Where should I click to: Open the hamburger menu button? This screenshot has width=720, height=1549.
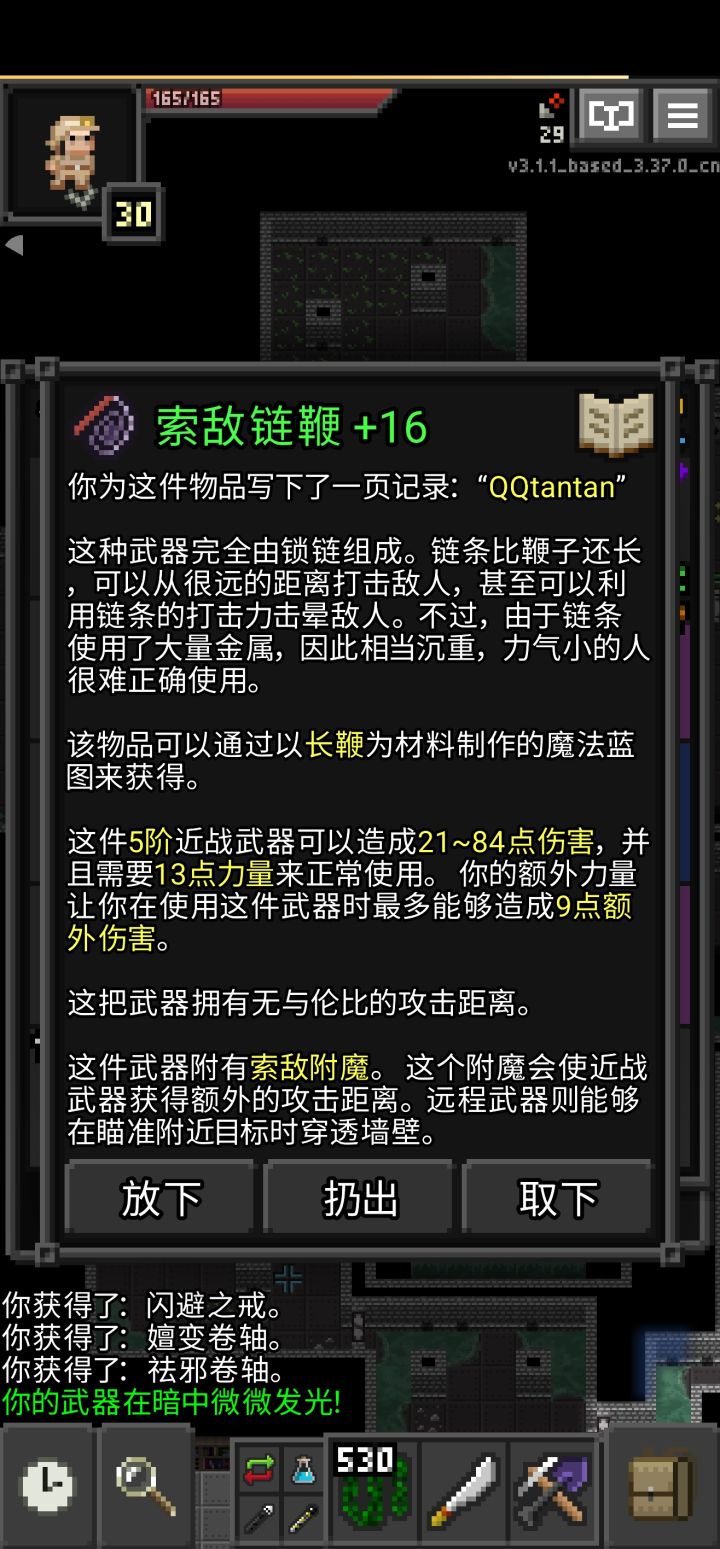[x=682, y=114]
